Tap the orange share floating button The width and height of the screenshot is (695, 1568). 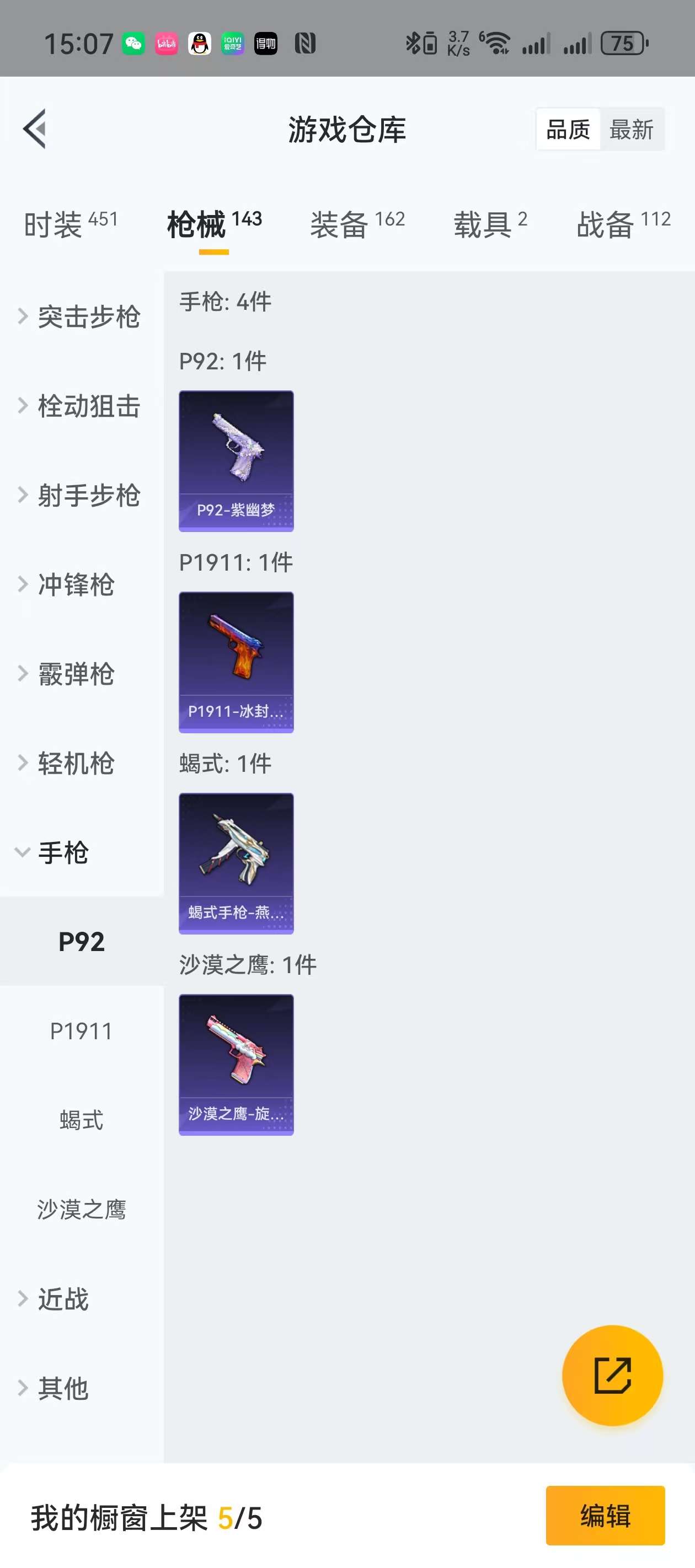coord(612,1375)
